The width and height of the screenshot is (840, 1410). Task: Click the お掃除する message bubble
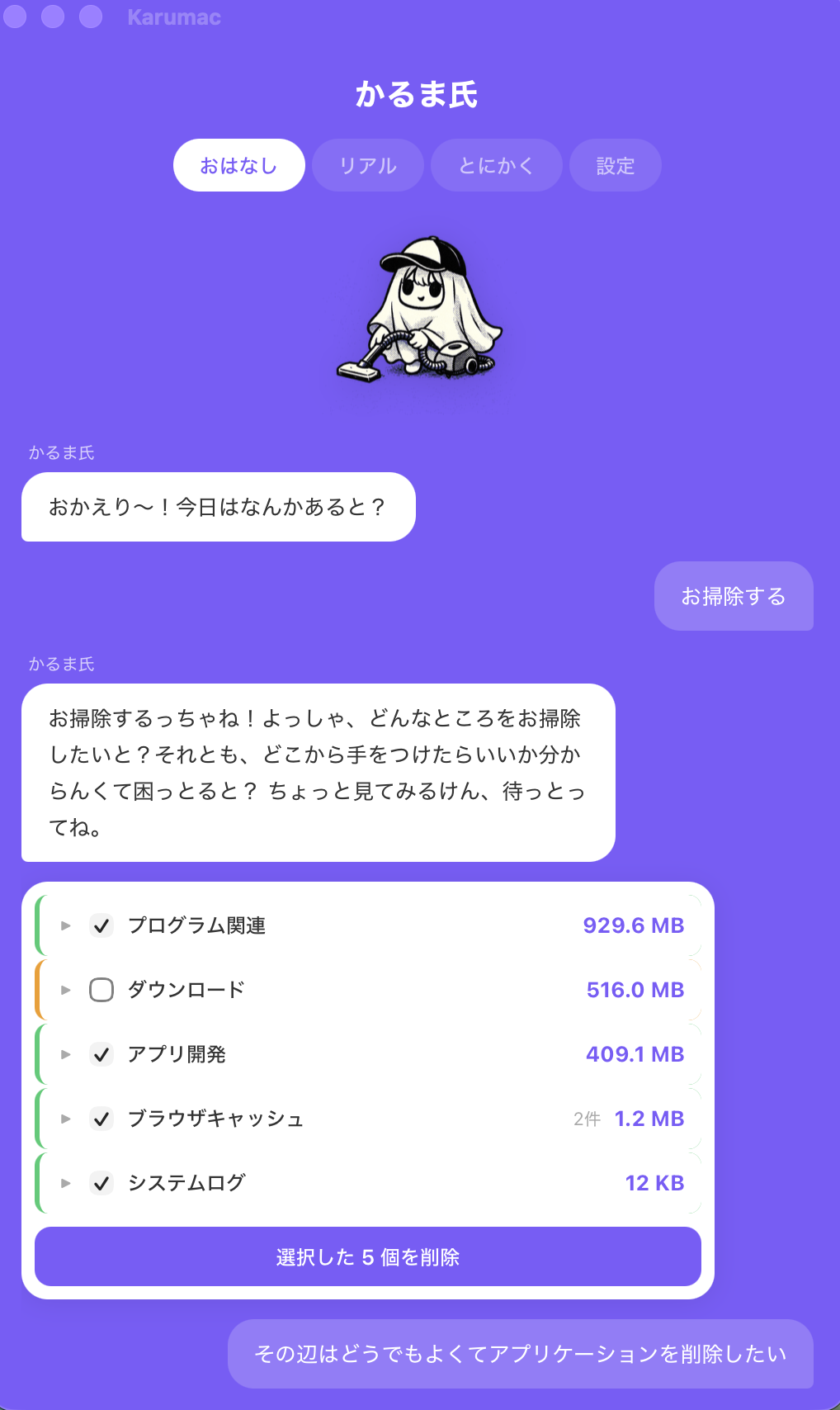[734, 596]
